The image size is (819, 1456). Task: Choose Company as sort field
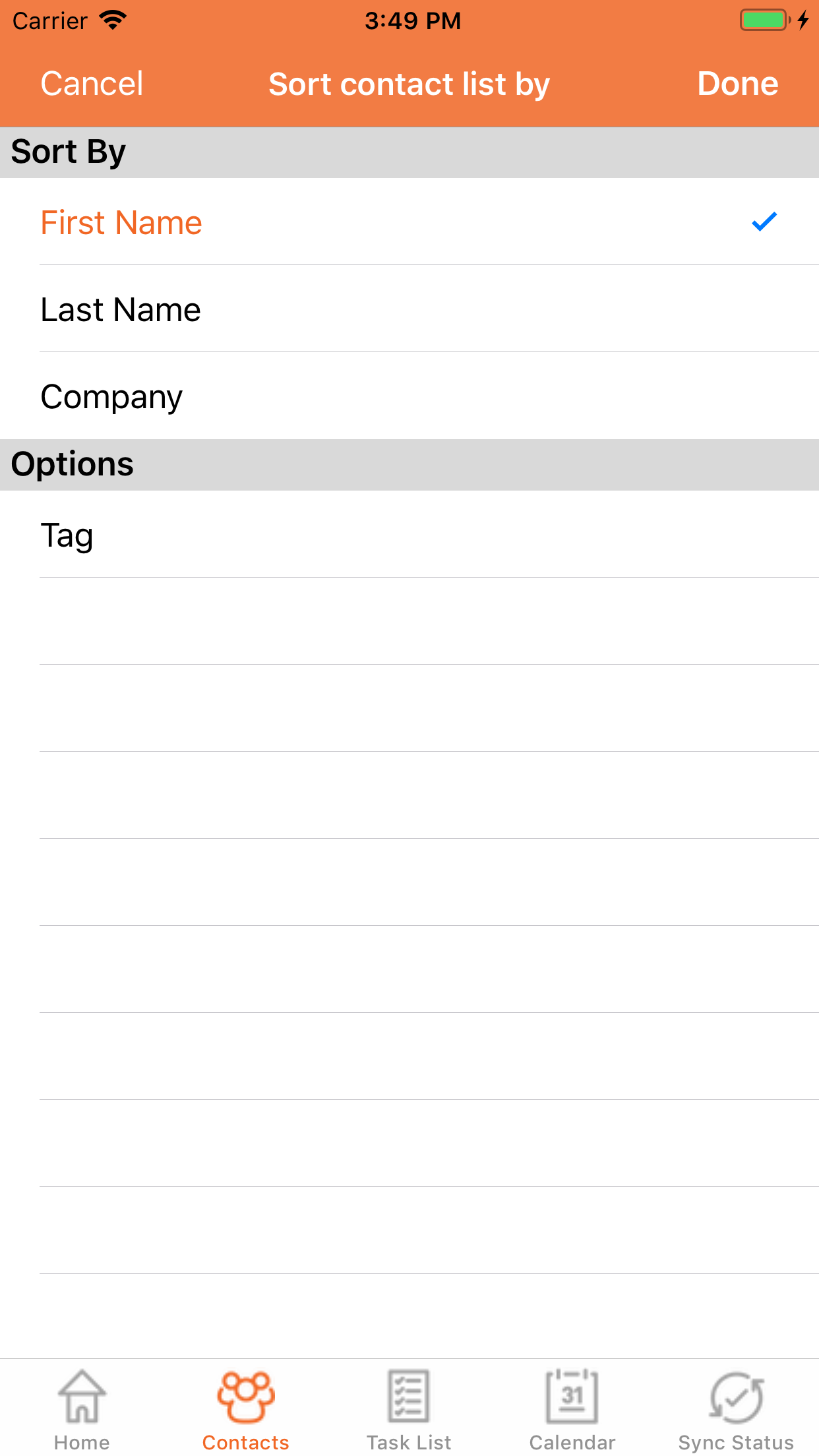tap(409, 396)
